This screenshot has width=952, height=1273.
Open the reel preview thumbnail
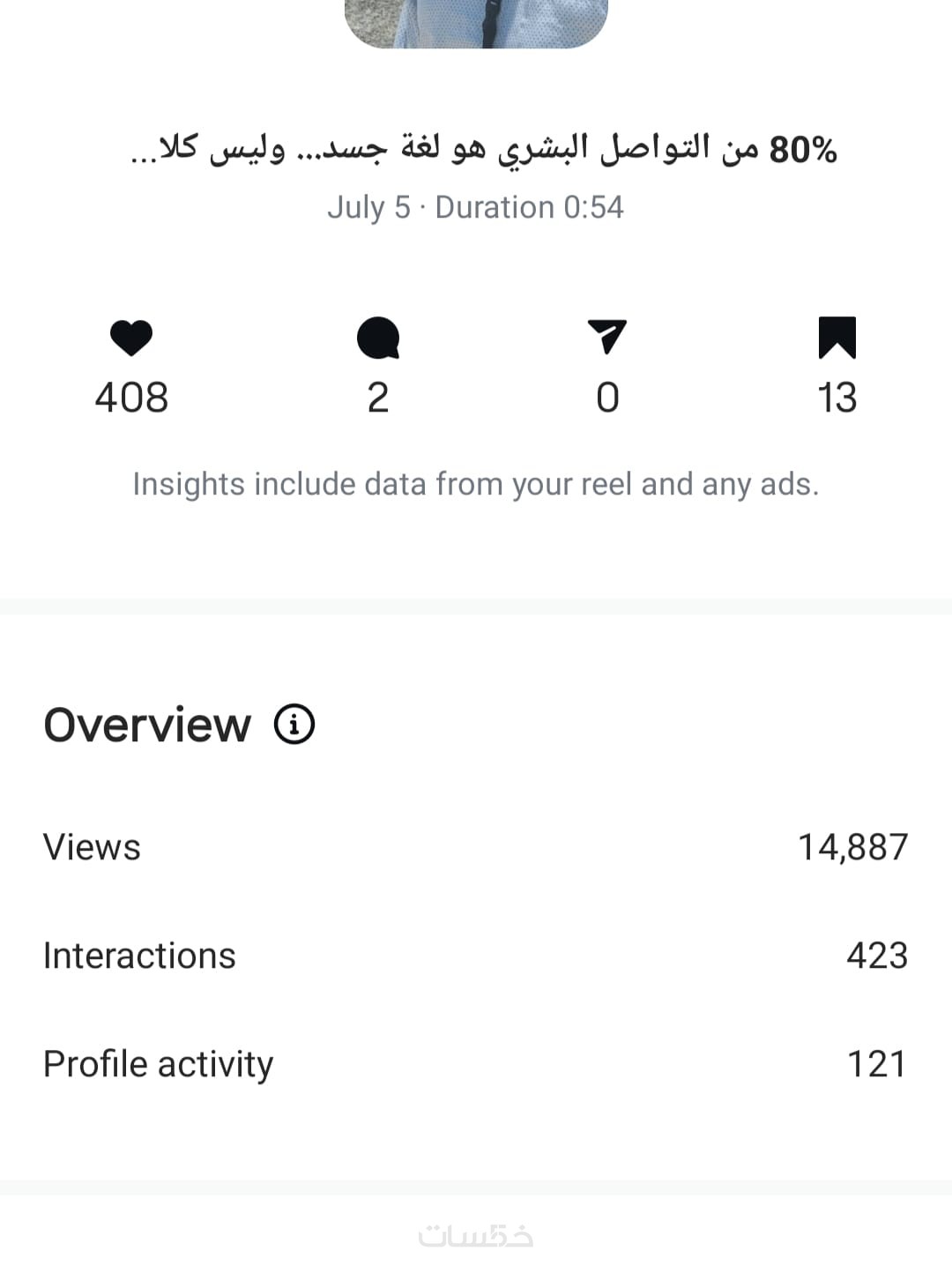476,22
